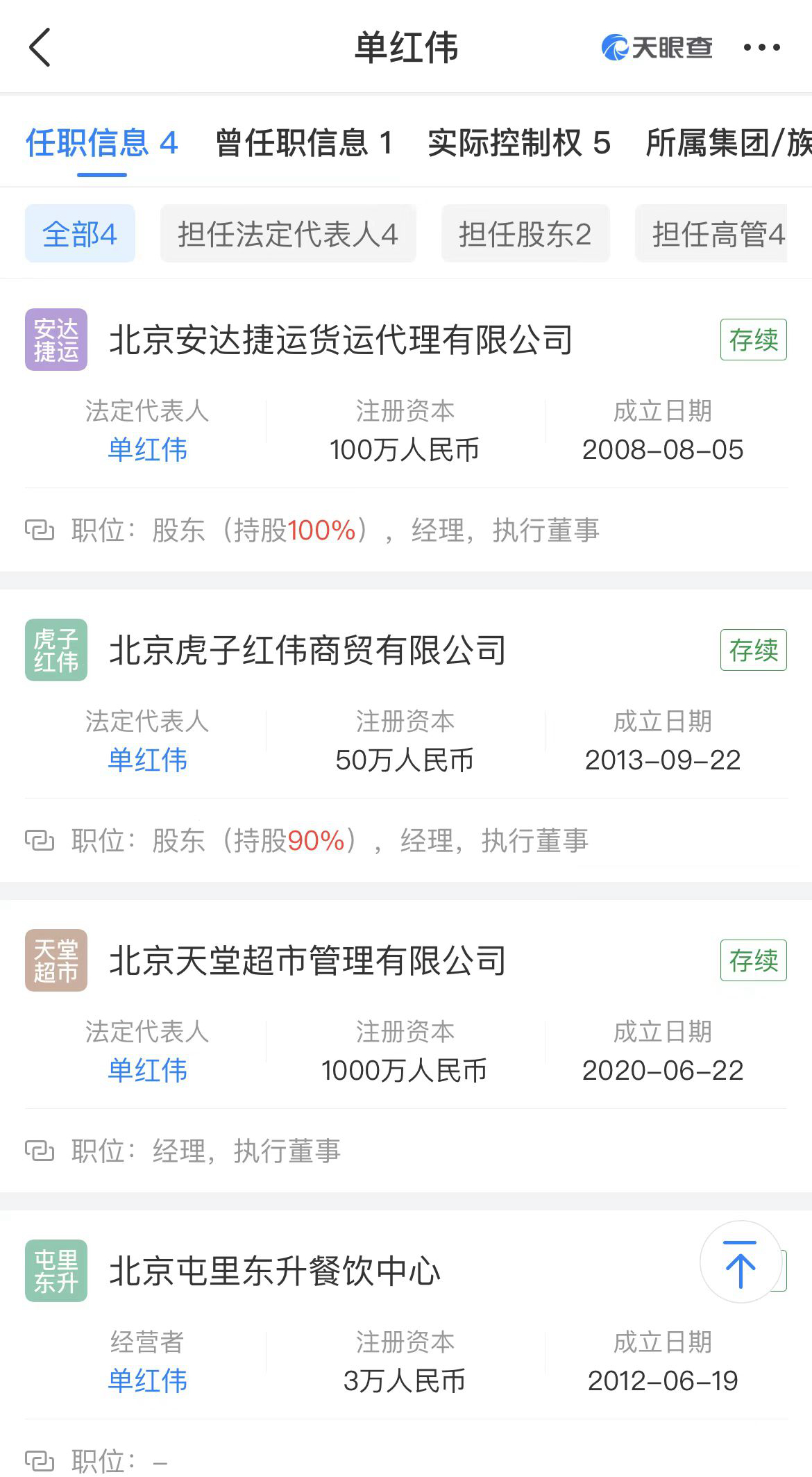
Task: Click the 天堂超市 company logo icon
Action: [56, 961]
